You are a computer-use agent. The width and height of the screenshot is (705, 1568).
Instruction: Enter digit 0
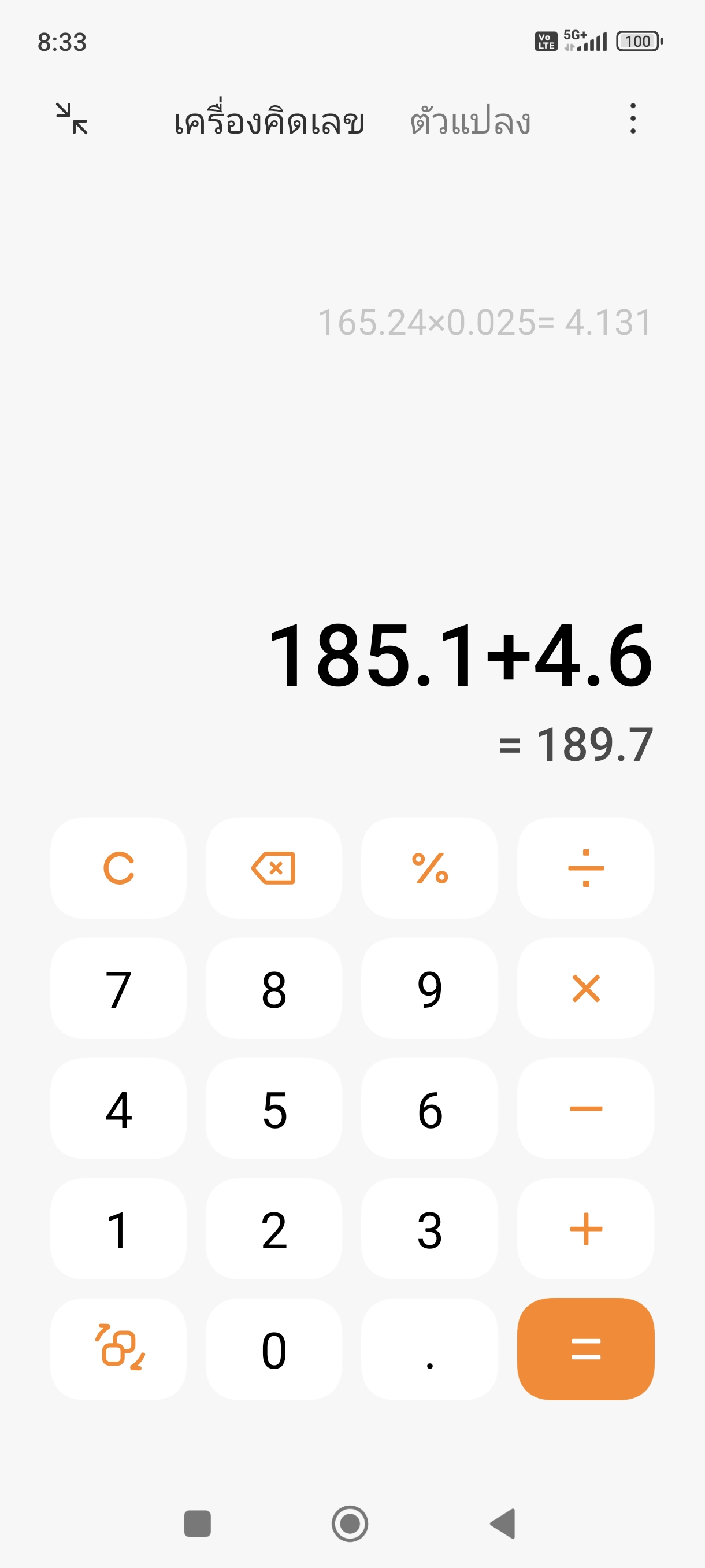(274, 1349)
